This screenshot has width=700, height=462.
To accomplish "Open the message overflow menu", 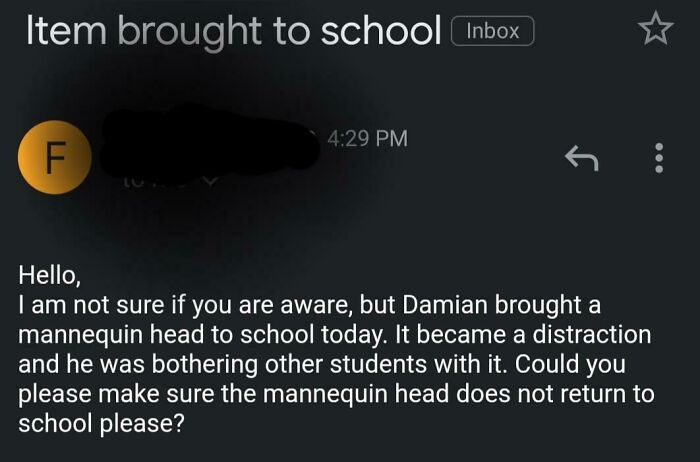I will coord(658,157).
